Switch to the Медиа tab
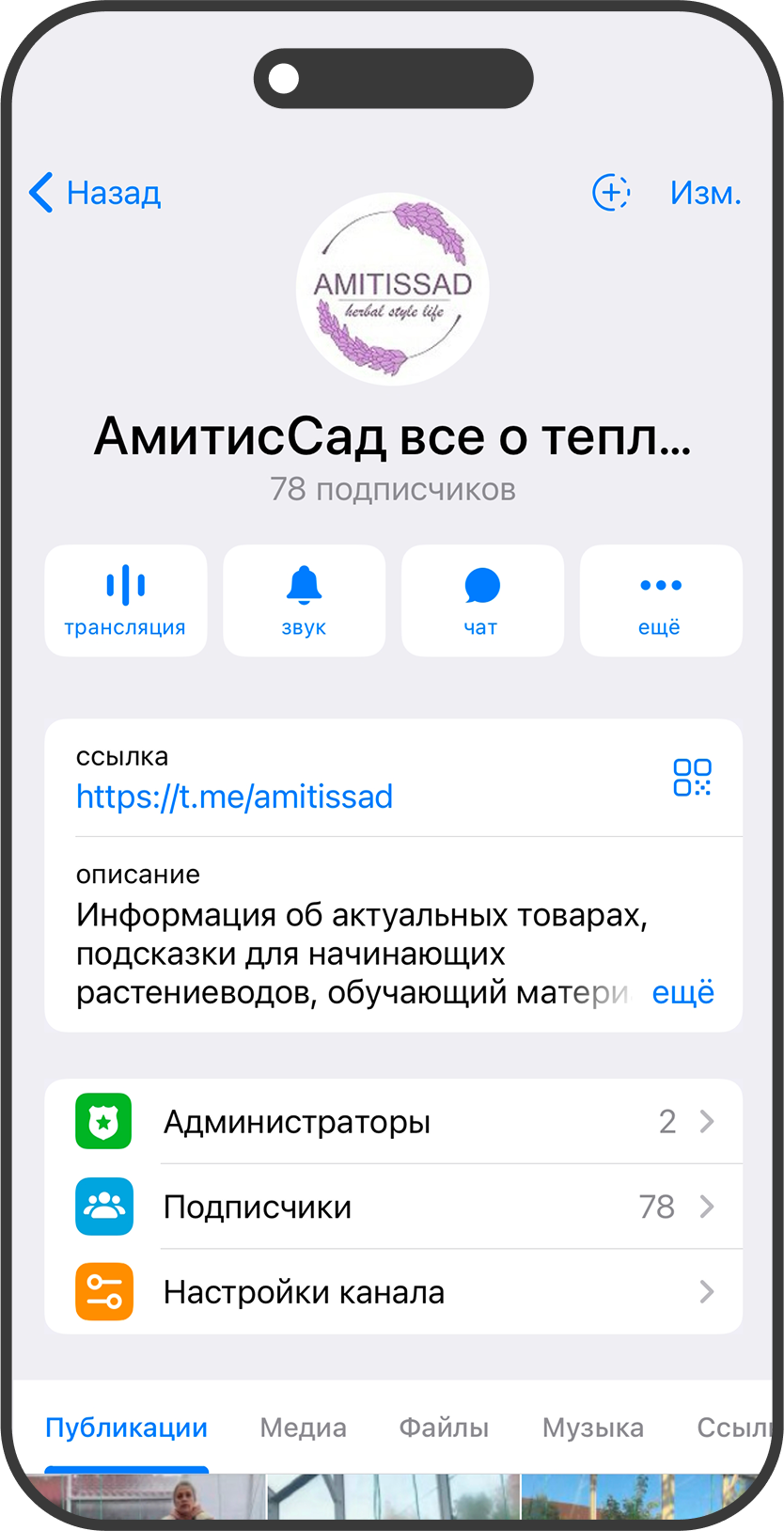Screen dimensions: 784x1531 (303, 1428)
